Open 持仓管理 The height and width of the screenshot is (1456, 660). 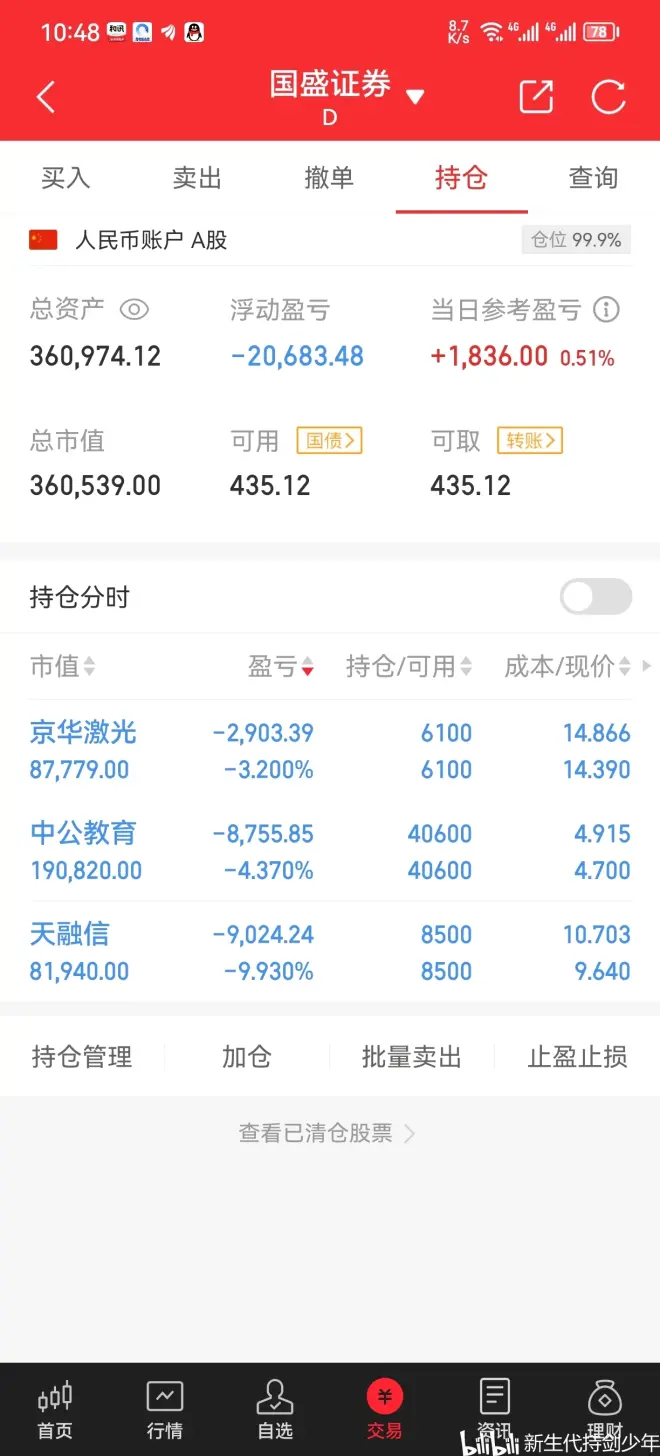click(82, 1057)
